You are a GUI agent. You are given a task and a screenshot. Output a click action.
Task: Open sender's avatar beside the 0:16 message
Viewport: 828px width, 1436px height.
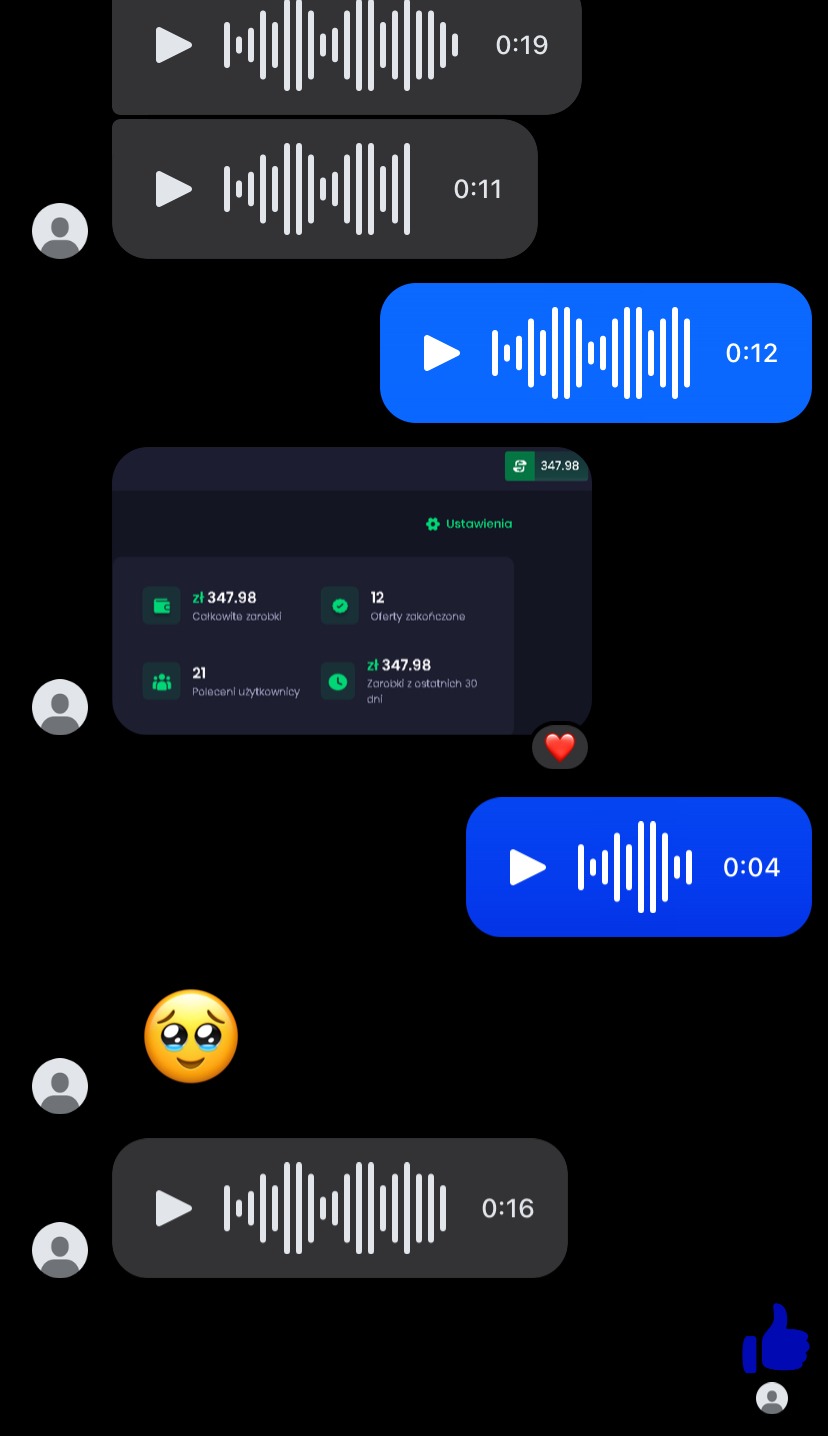click(60, 1250)
